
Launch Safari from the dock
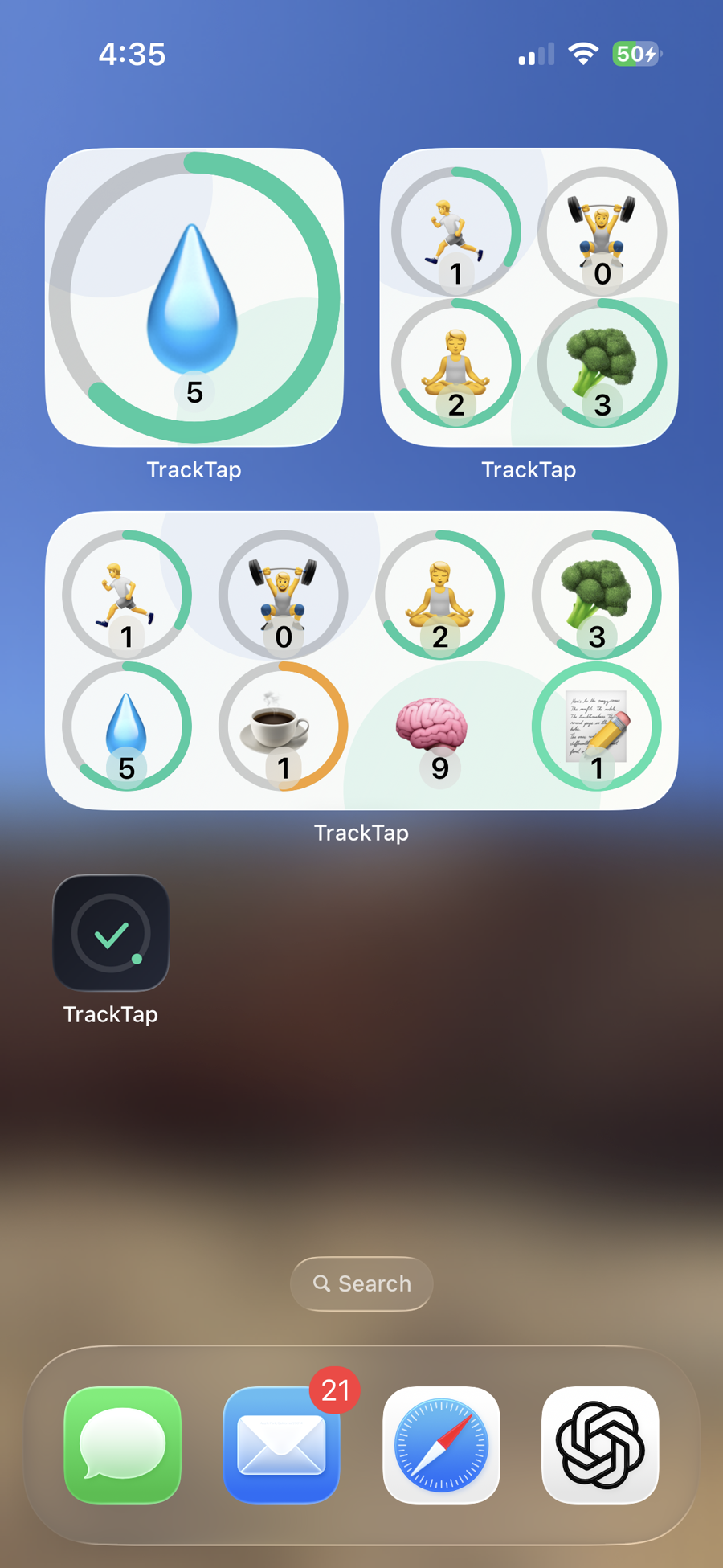click(441, 1444)
